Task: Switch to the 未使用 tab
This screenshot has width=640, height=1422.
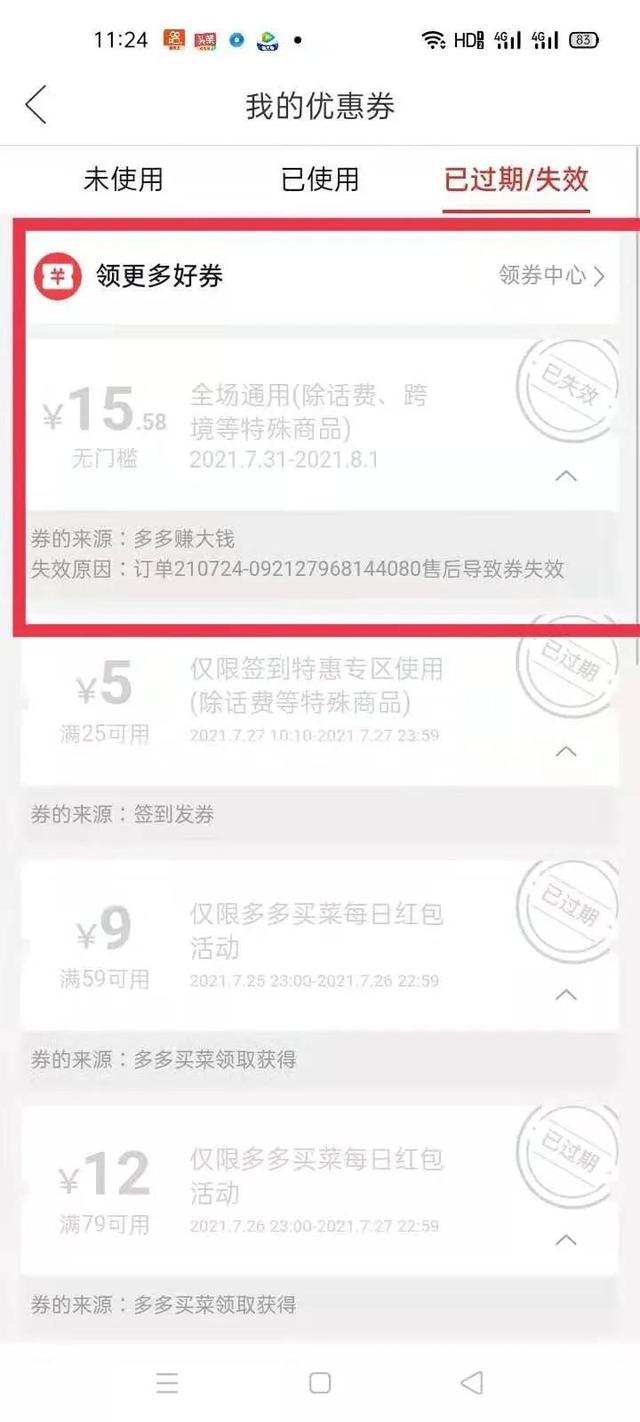Action: point(123,180)
